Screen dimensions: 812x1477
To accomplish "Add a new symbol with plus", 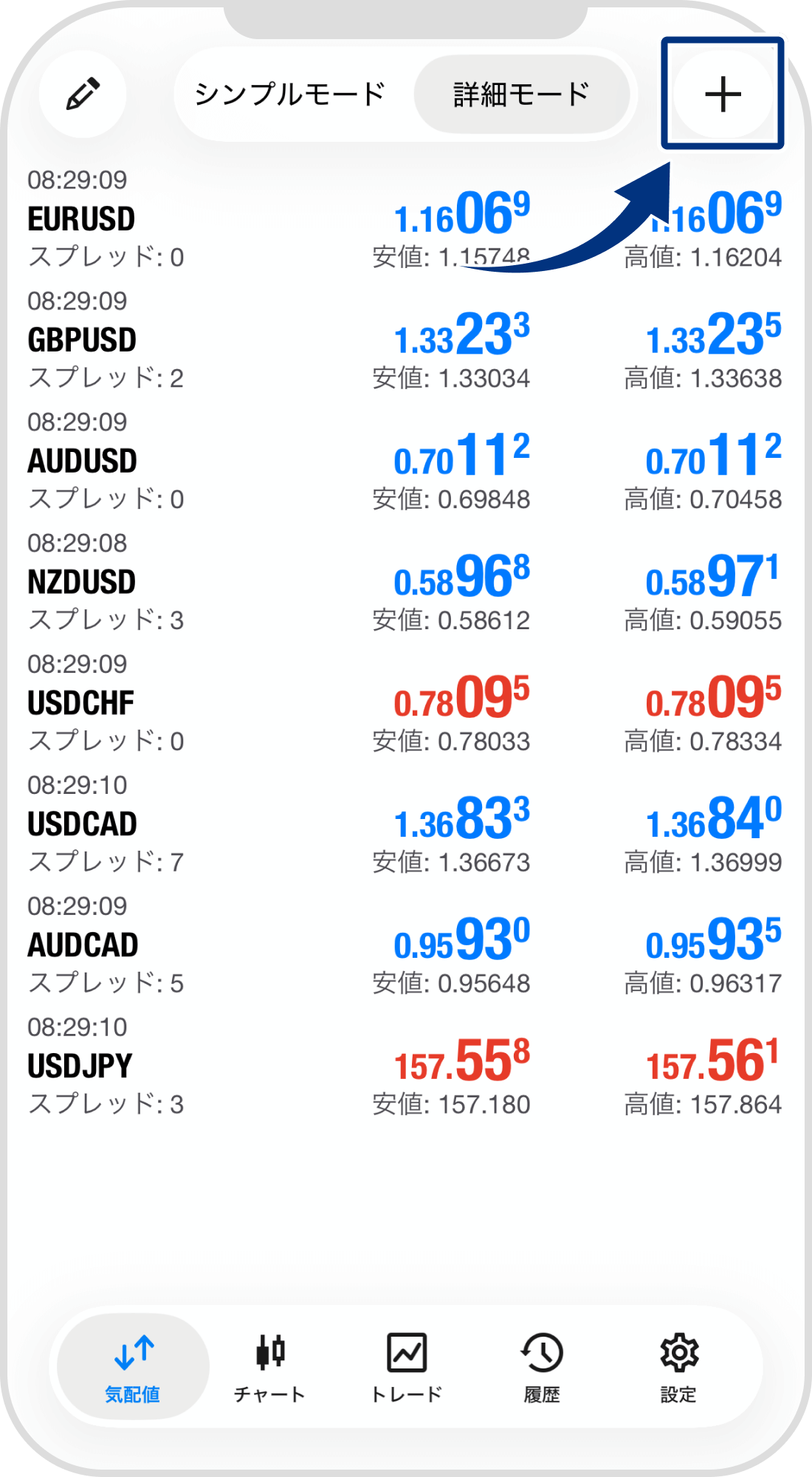I will tap(723, 95).
